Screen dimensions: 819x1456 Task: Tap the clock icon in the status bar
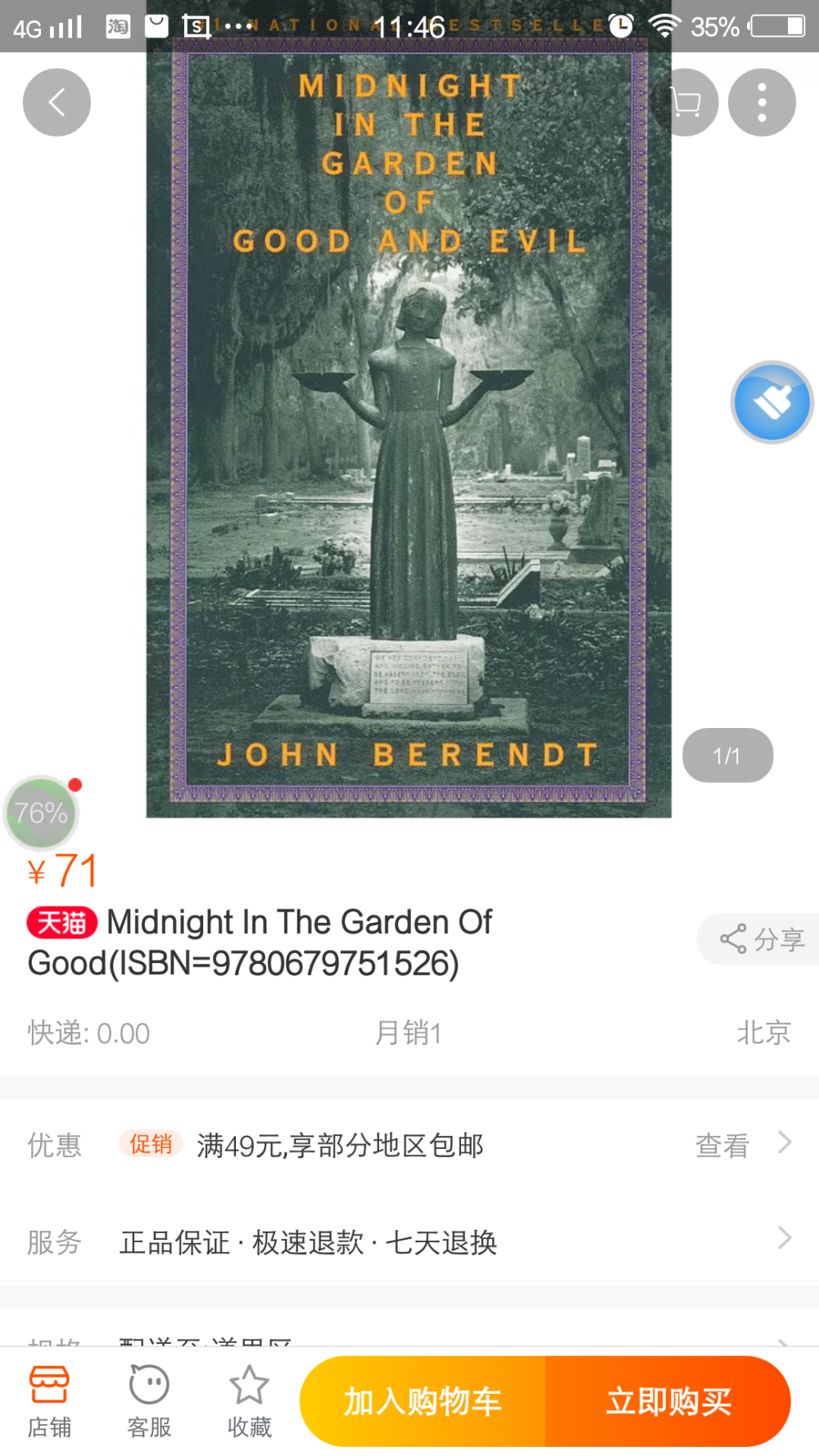pyautogui.click(x=620, y=26)
